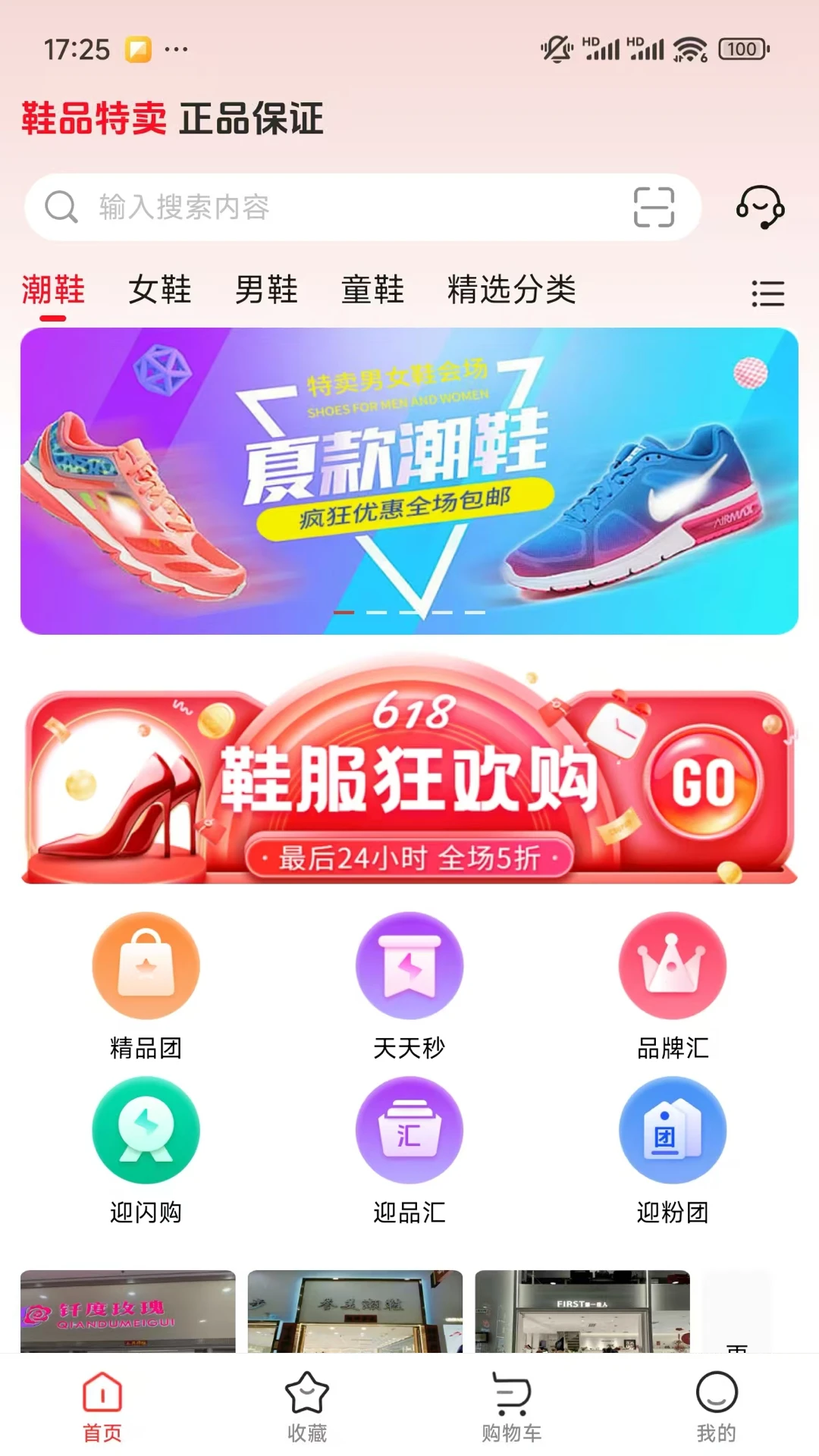819x1456 pixels.
Task: Open the 购物车 shopping cart tab
Action: click(512, 1407)
